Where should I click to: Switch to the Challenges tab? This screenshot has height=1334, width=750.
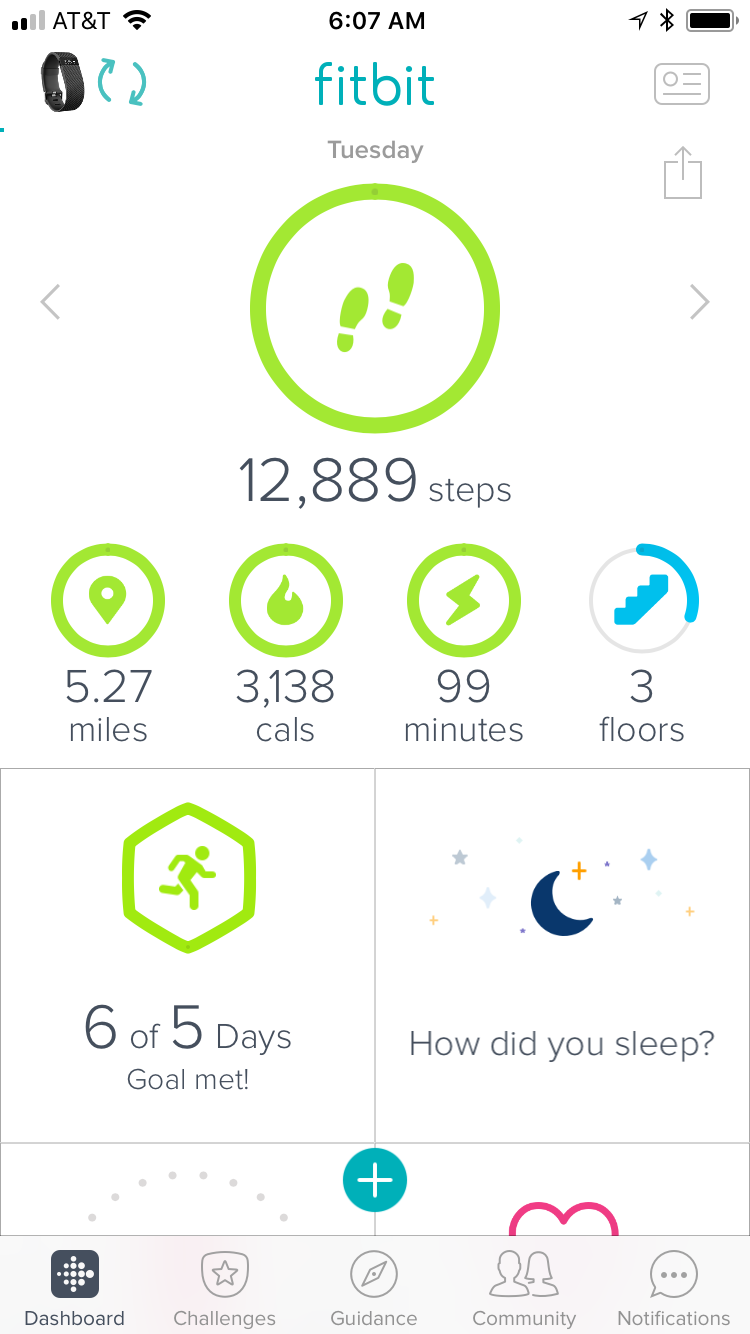pos(224,1288)
